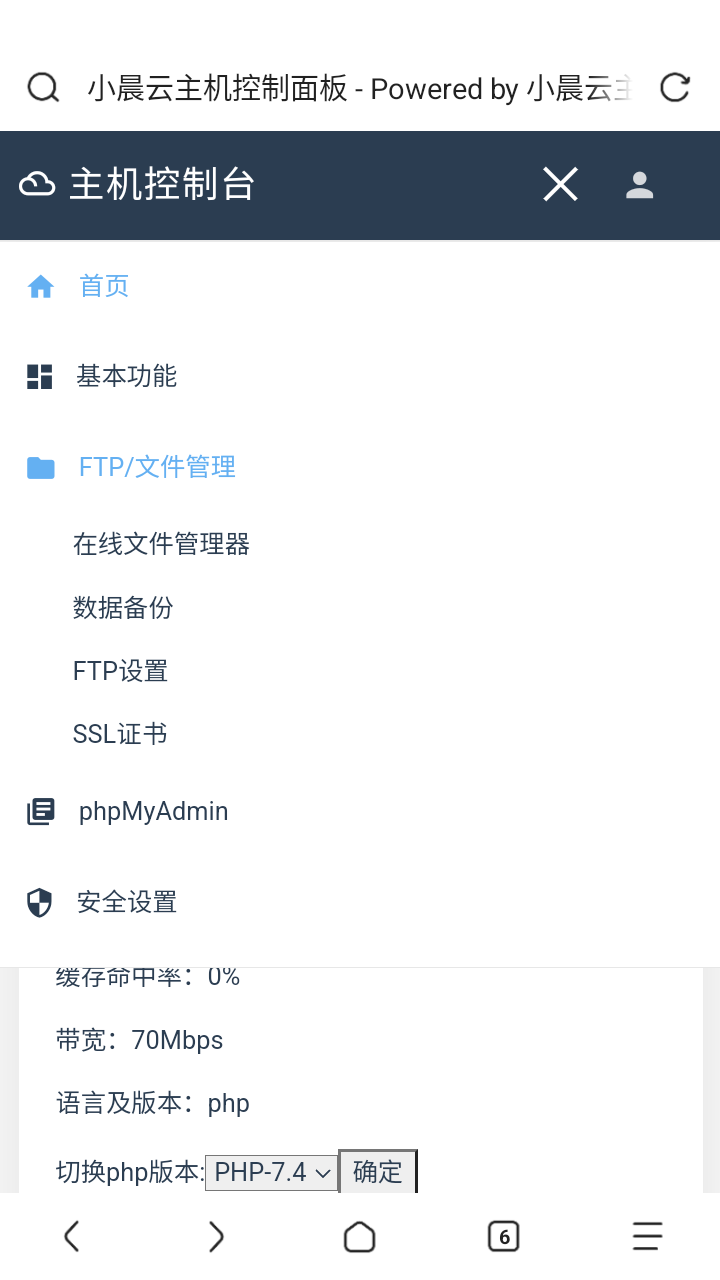Image resolution: width=720 pixels, height=1280 pixels.
Task: Tap the browser address bar
Action: (x=358, y=89)
